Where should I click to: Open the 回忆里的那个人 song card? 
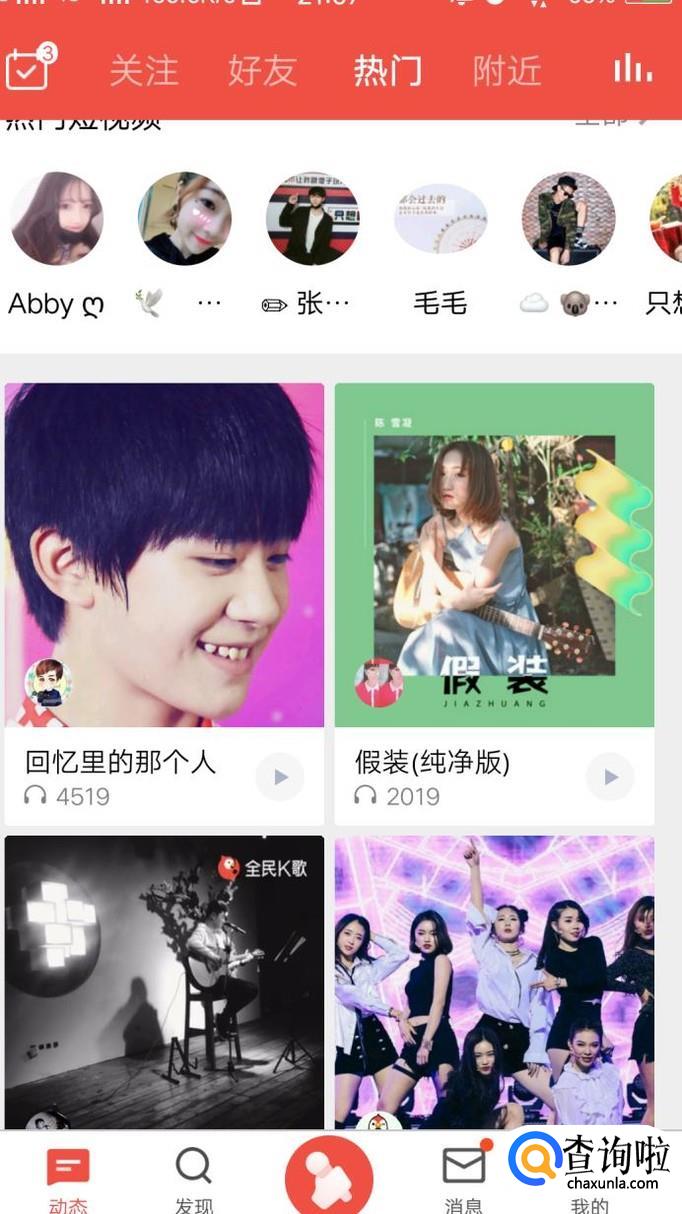(x=164, y=556)
